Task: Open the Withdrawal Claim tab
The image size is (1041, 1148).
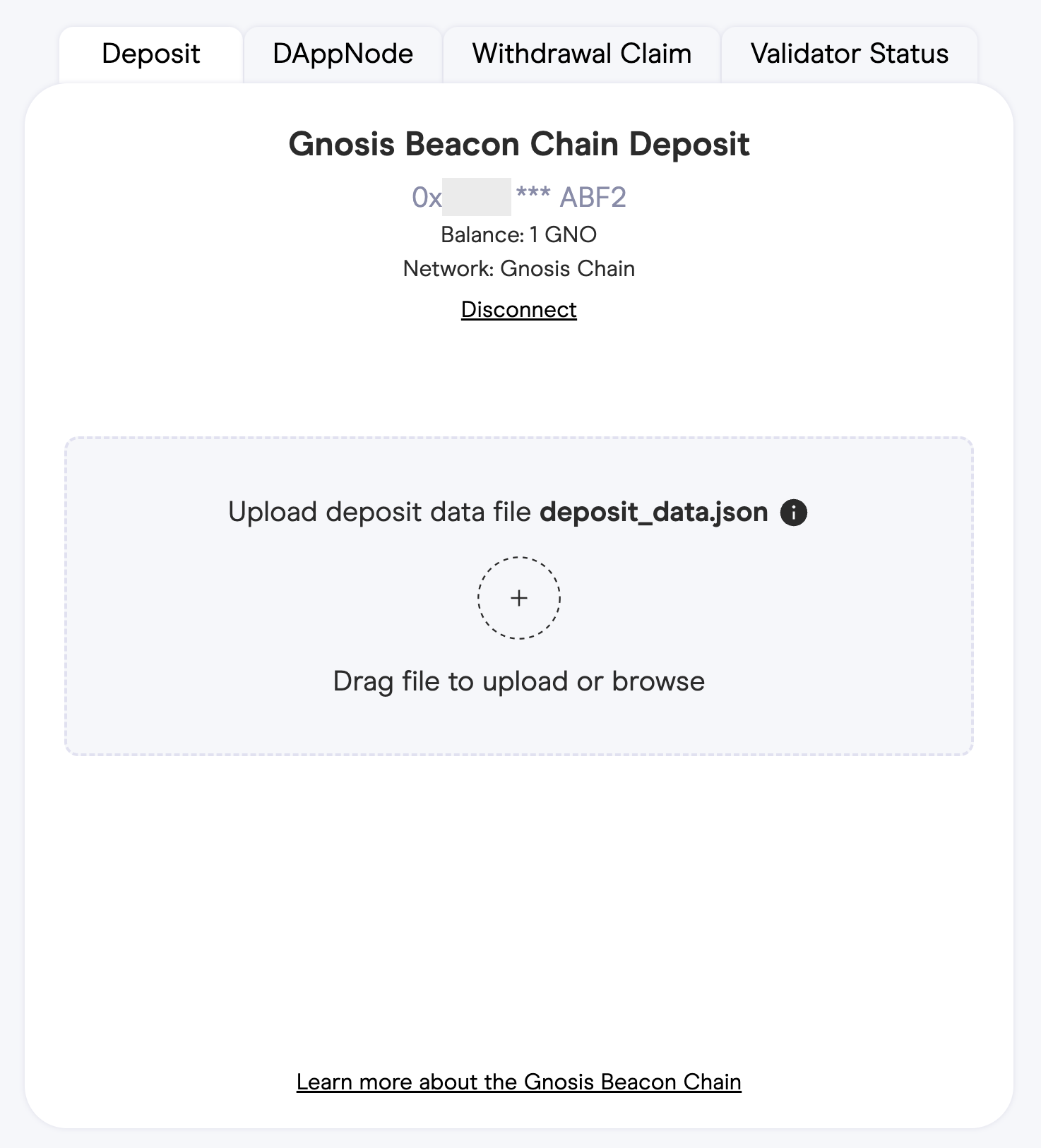Action: (x=581, y=54)
